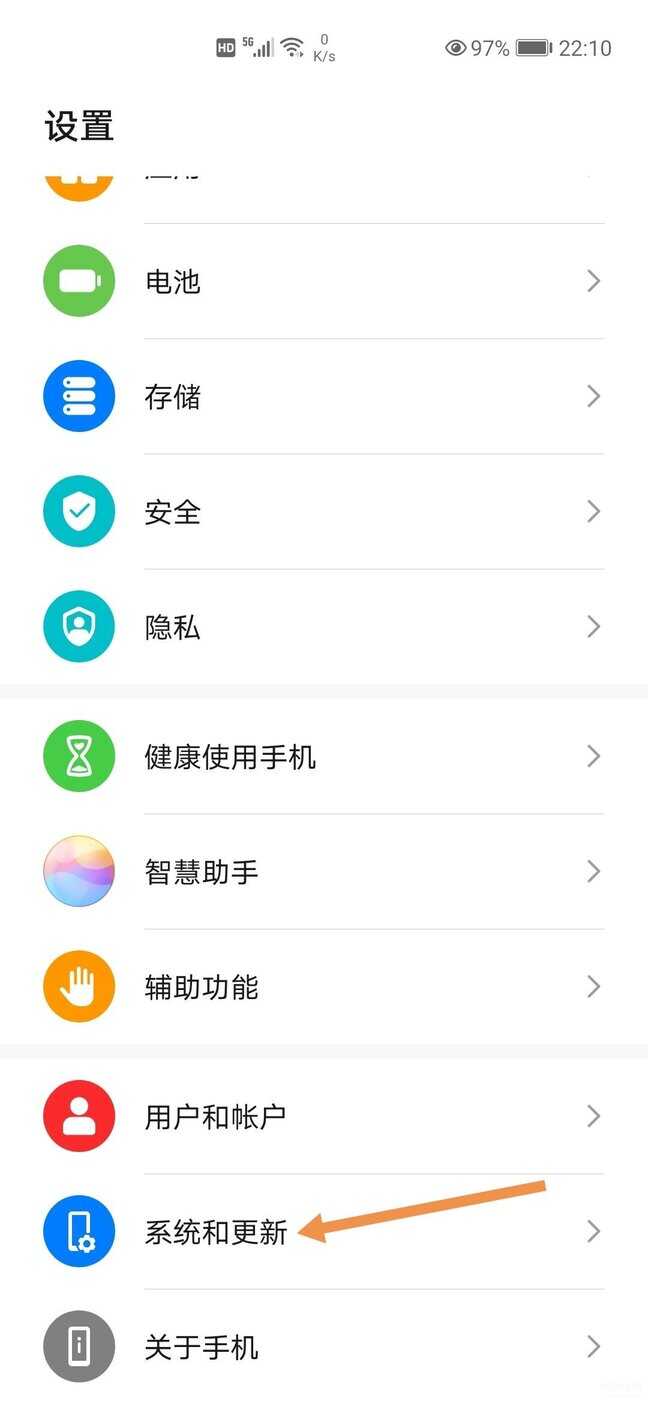The height and width of the screenshot is (1404, 648).
Task: Open 隐私 (Privacy) settings
Action: click(x=173, y=627)
